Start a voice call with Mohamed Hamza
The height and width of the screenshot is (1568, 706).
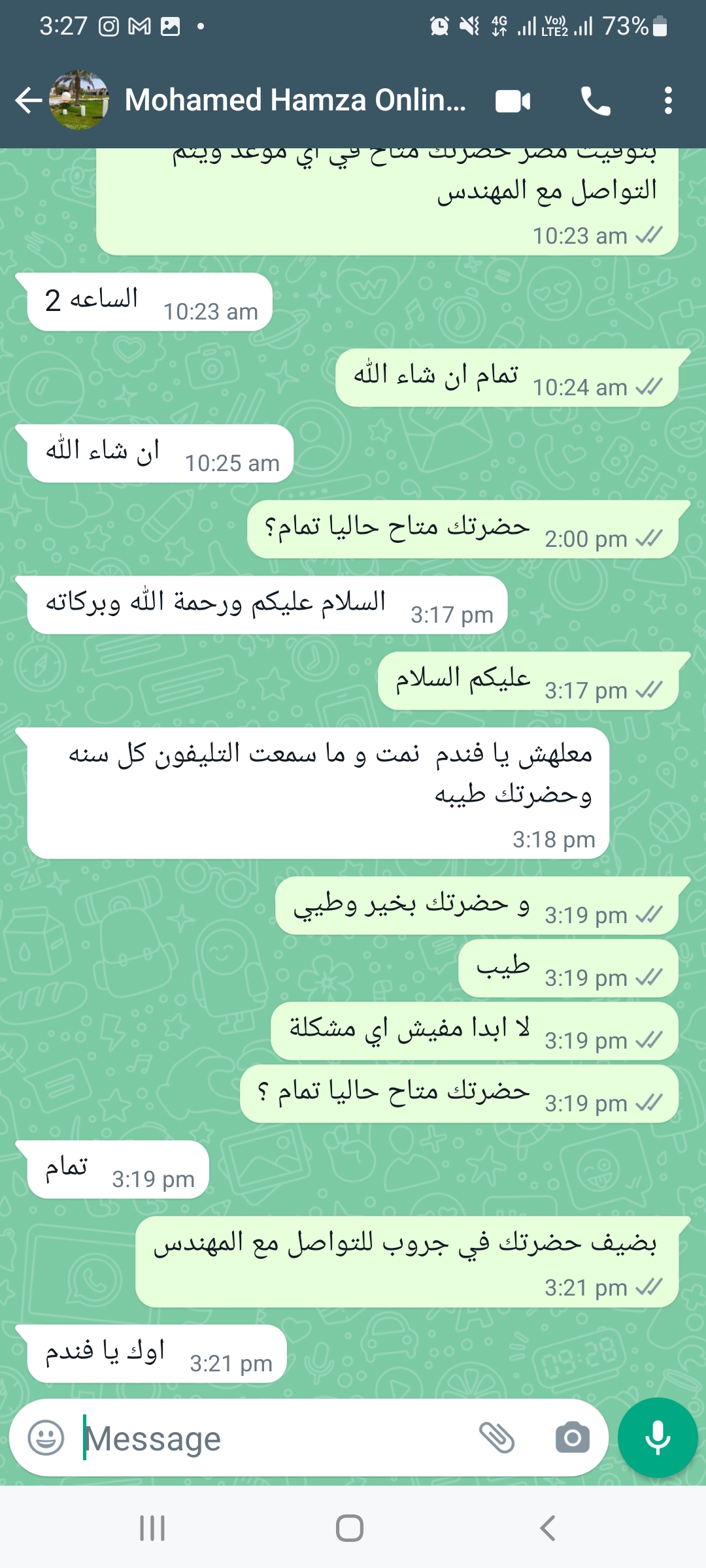(596, 101)
